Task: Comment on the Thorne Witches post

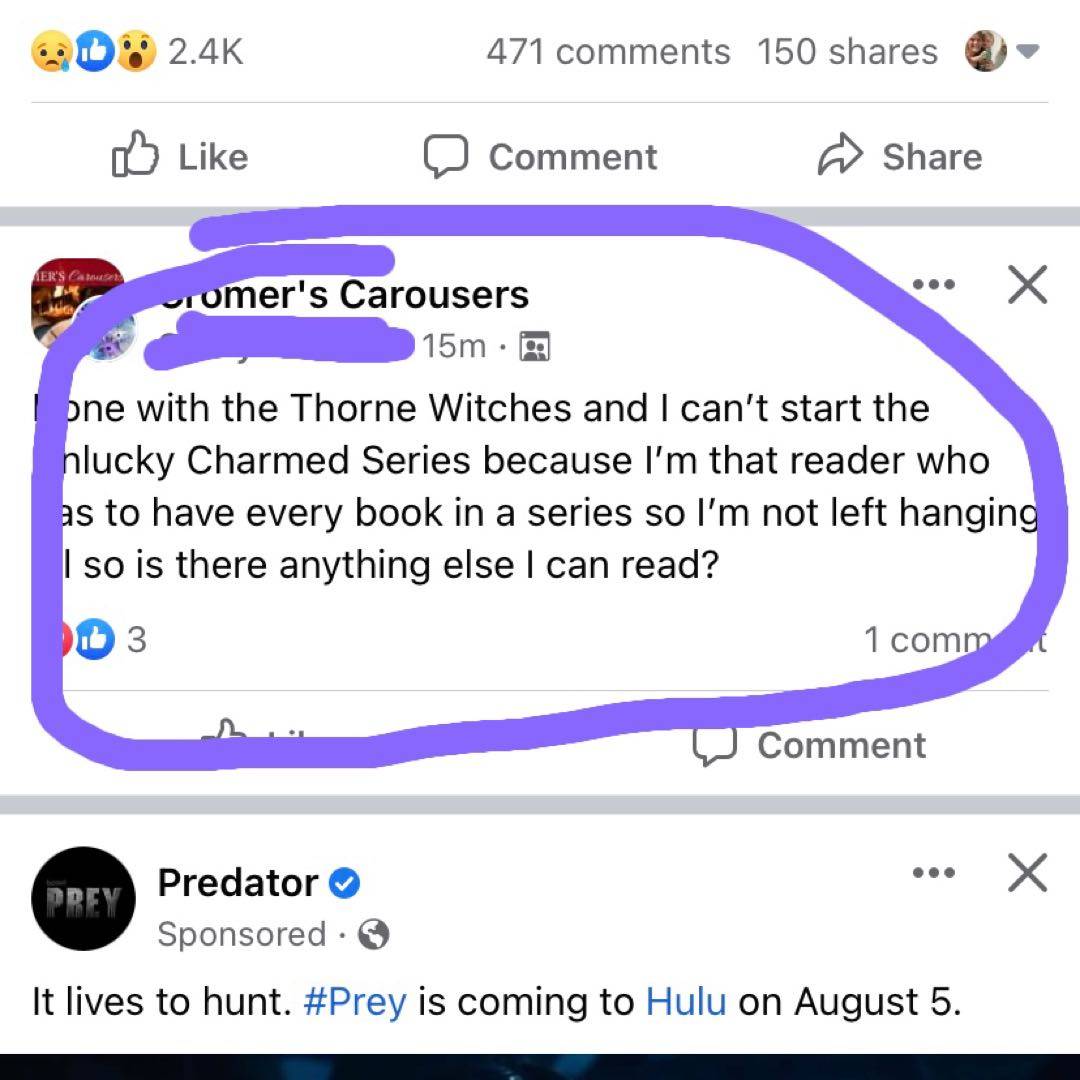Action: pos(812,746)
